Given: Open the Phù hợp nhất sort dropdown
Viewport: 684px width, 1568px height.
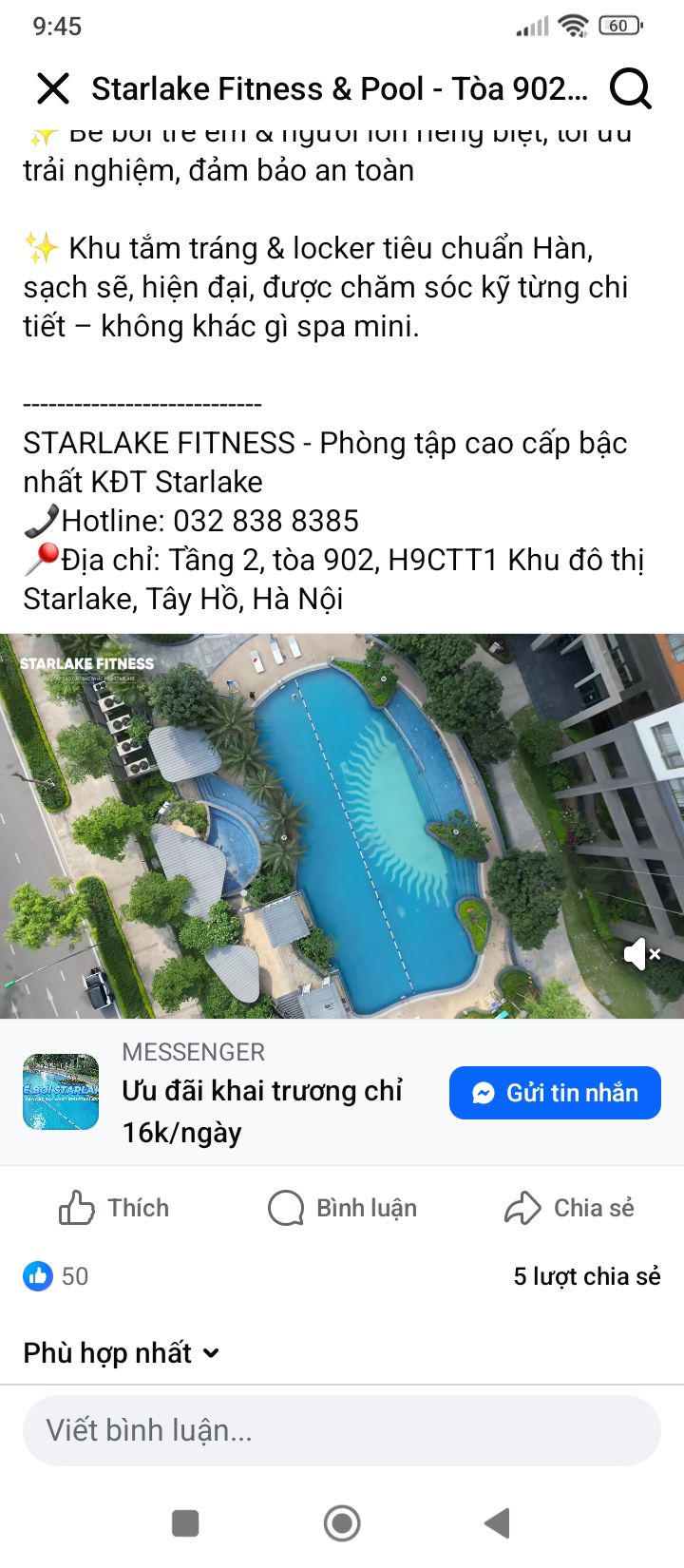Looking at the screenshot, I should coord(121,1351).
